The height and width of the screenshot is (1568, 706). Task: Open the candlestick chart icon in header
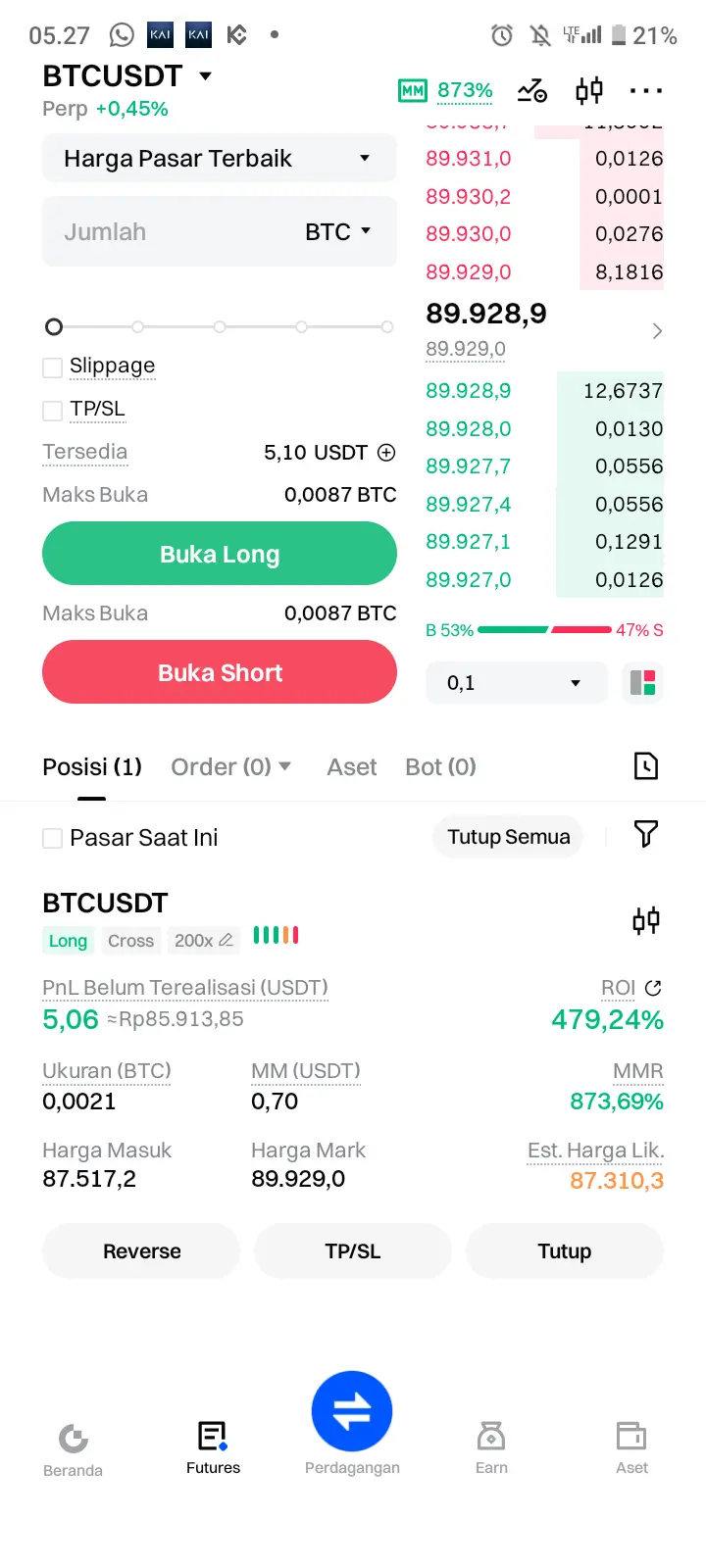(589, 91)
